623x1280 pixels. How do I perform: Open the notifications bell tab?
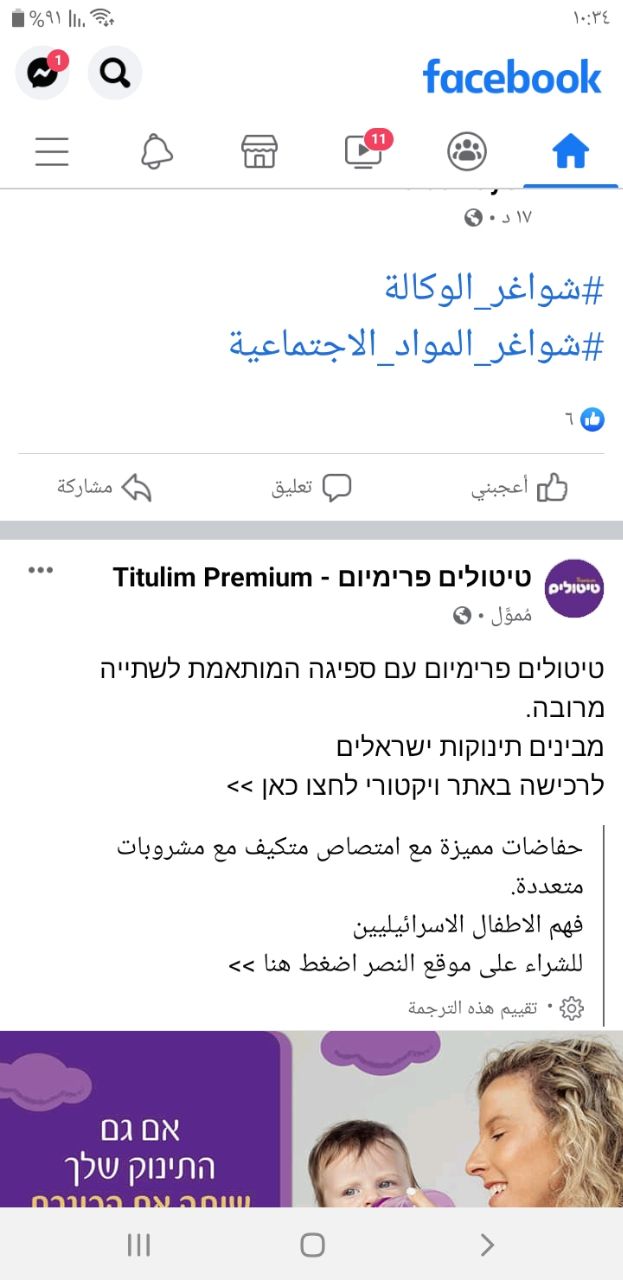156,152
